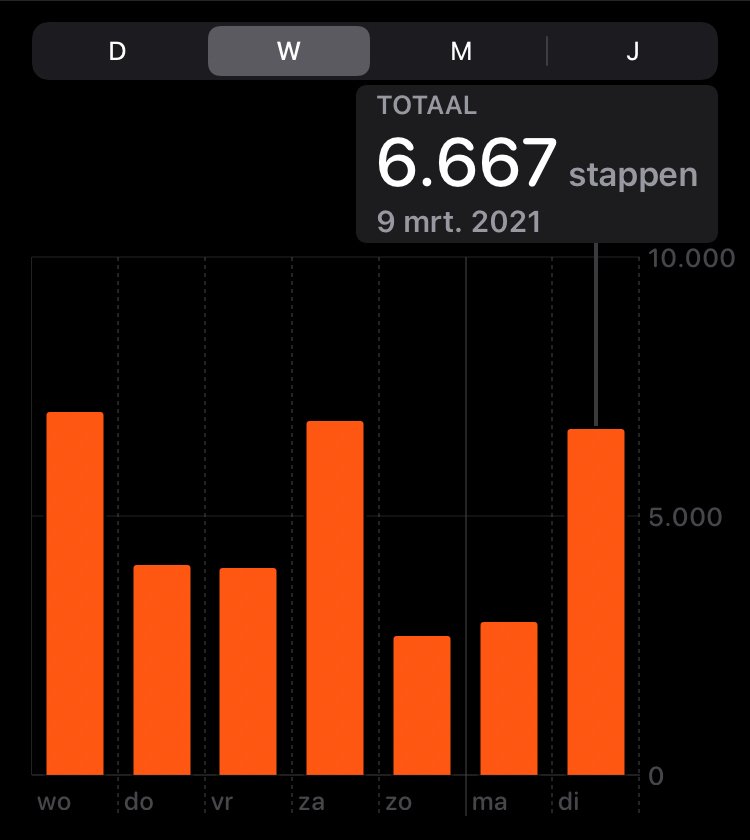
Task: Select the W (week) segment
Action: tap(289, 52)
